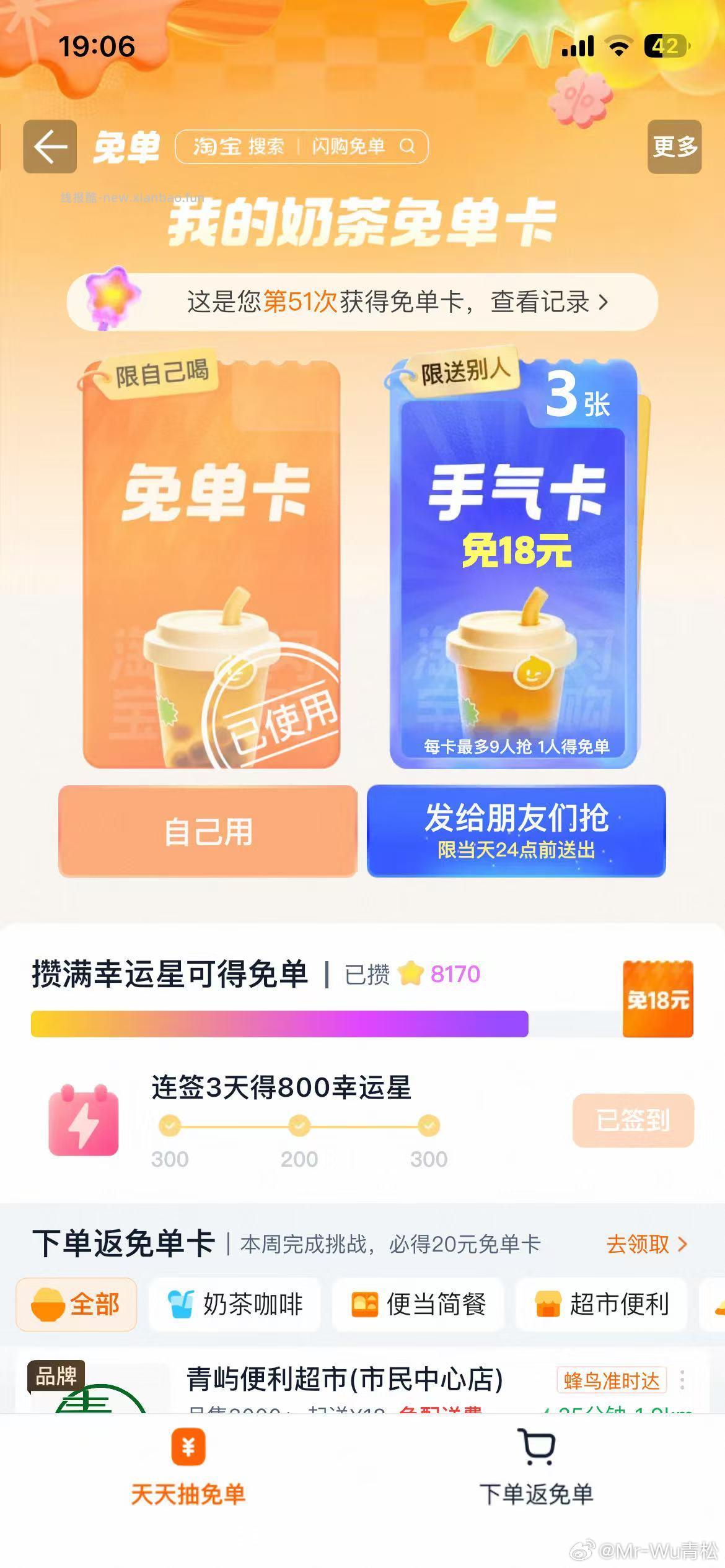This screenshot has height=1568, width=725.
Task: Select the 奶茶咖啡 category icon
Action: (x=180, y=1304)
